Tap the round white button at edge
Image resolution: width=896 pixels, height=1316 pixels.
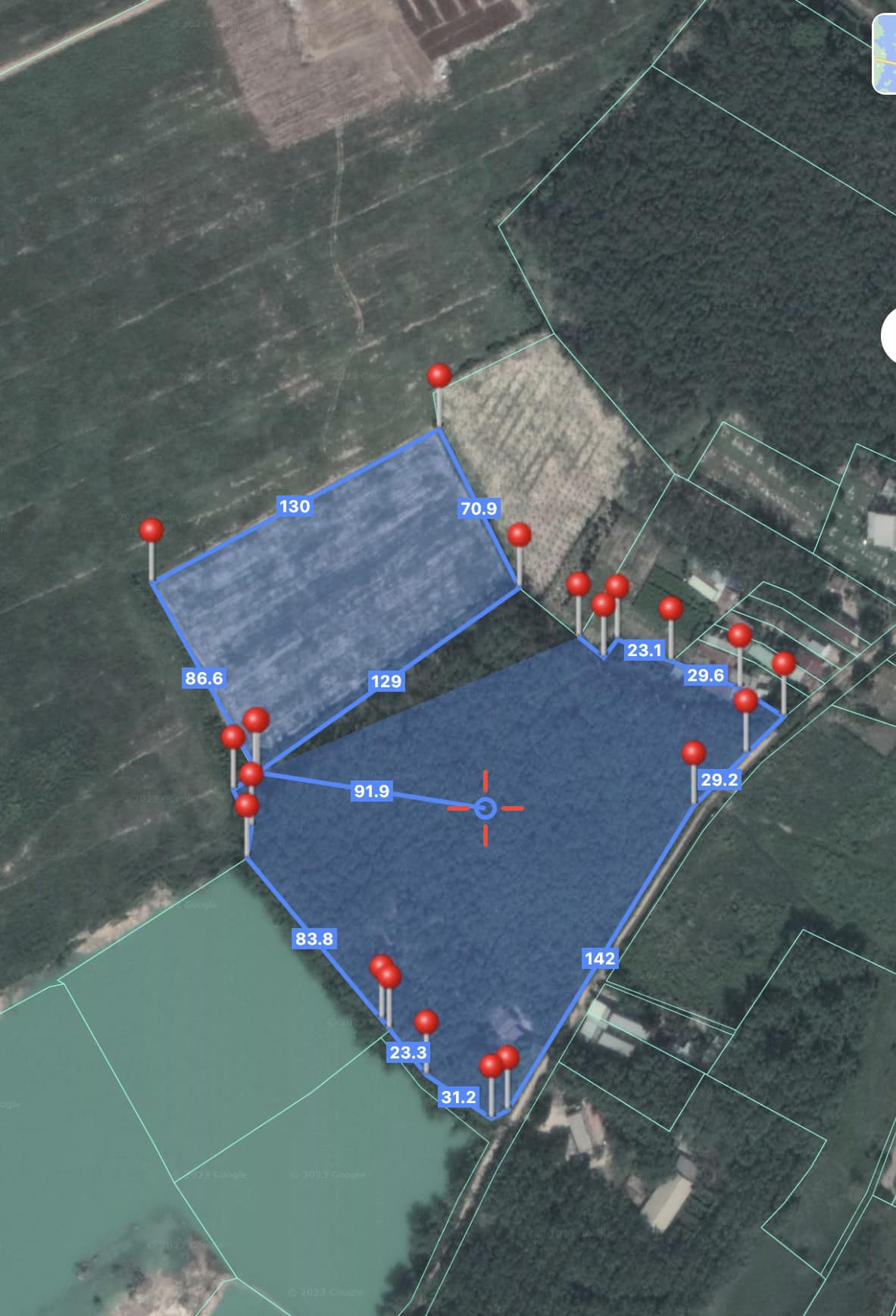(x=889, y=336)
